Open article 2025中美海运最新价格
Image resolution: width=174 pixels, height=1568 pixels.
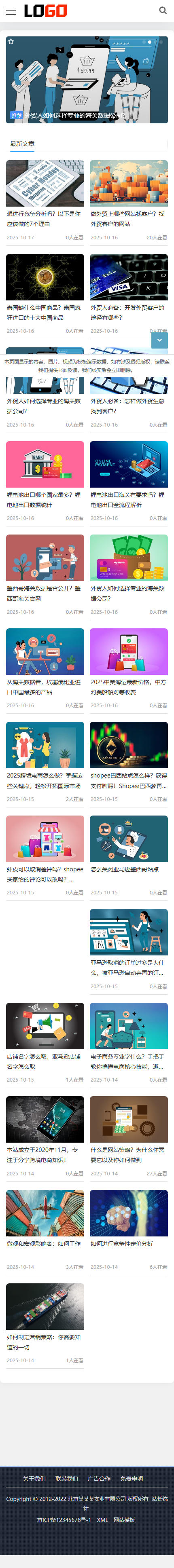[128, 687]
